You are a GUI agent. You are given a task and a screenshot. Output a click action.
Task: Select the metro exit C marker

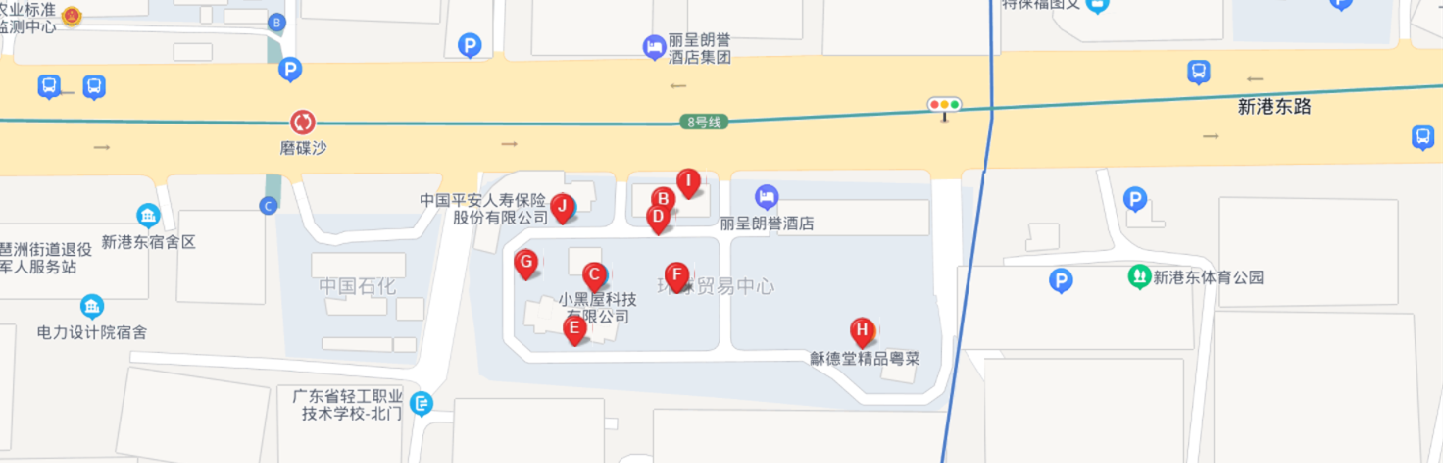[x=267, y=206]
